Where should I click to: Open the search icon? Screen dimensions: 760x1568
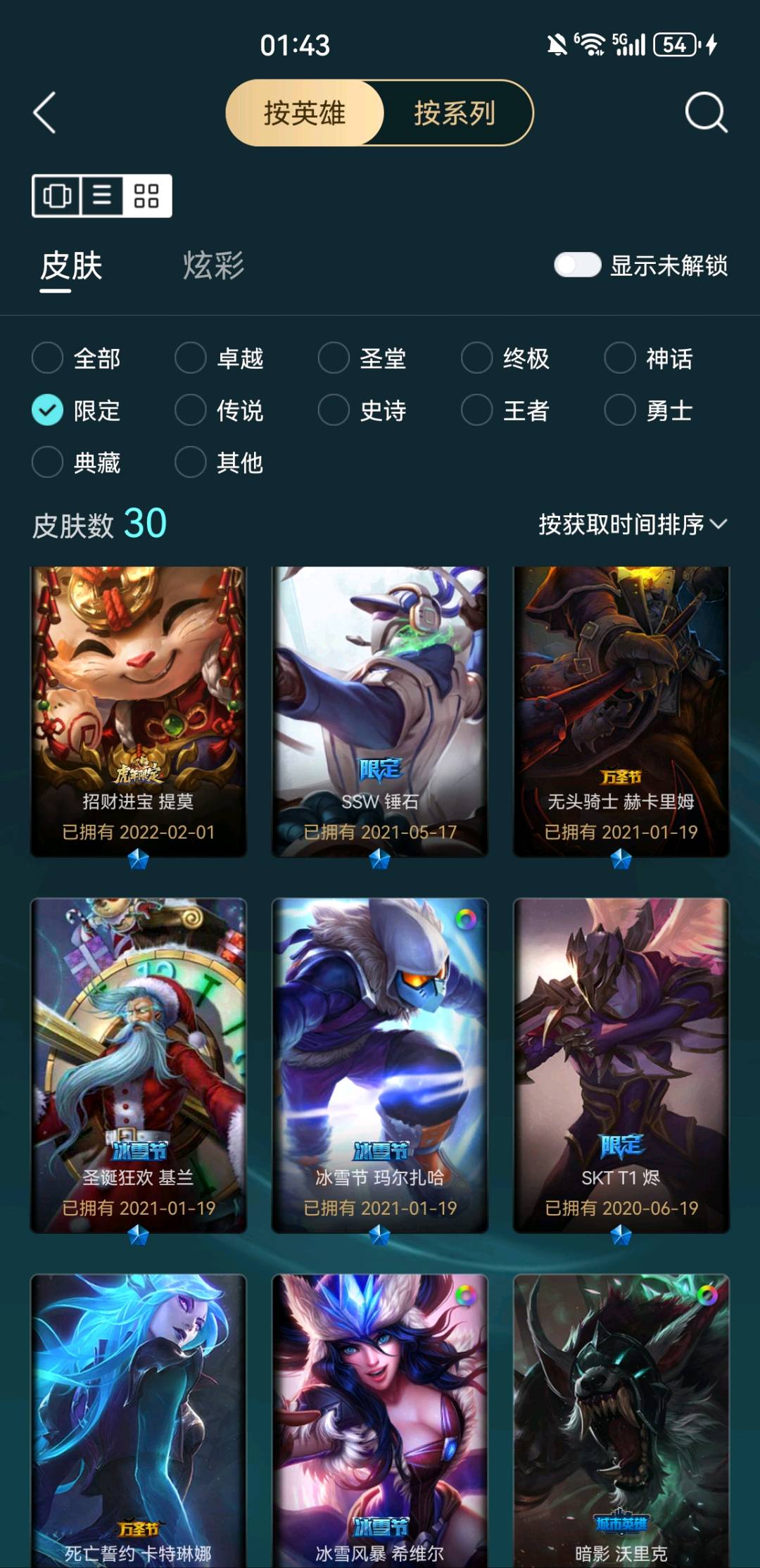(x=705, y=113)
